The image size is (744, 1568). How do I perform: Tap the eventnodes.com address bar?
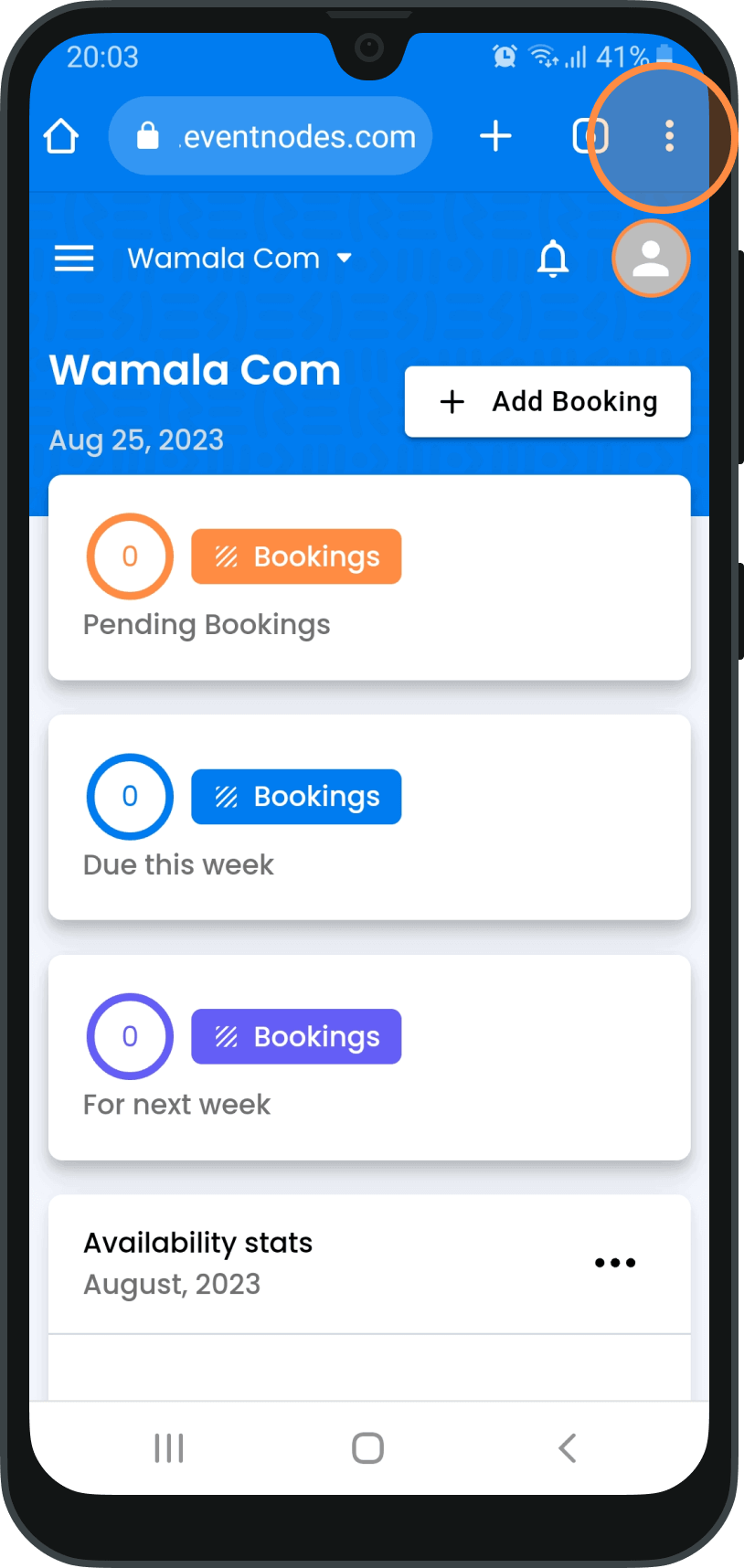point(271,136)
